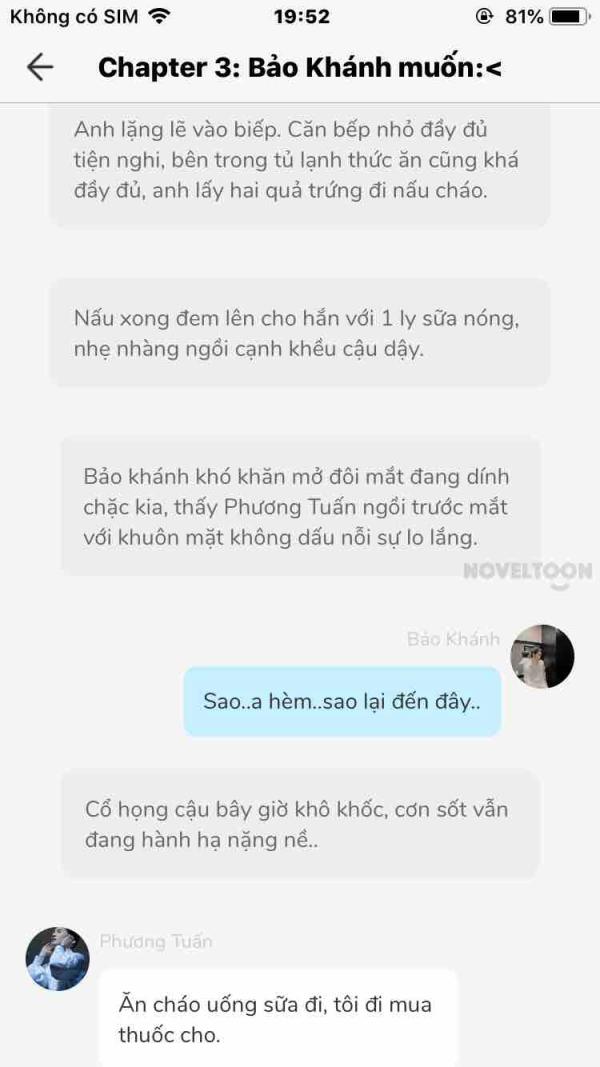Go back using the arrow icon
This screenshot has width=600, height=1067.
pyautogui.click(x=39, y=67)
